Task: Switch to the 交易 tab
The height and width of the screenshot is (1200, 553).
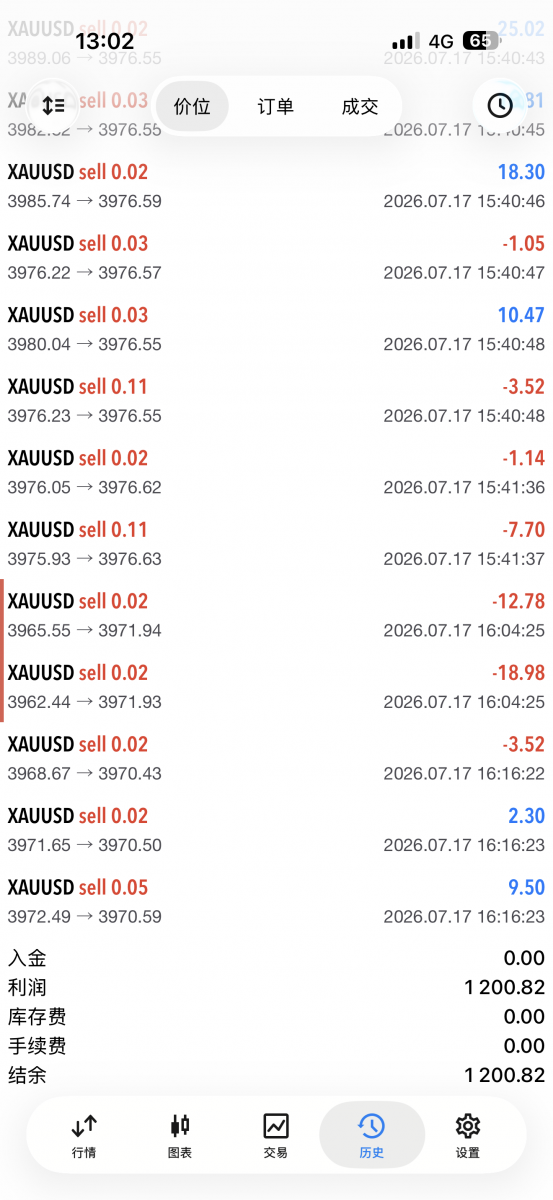Action: (x=276, y=1136)
